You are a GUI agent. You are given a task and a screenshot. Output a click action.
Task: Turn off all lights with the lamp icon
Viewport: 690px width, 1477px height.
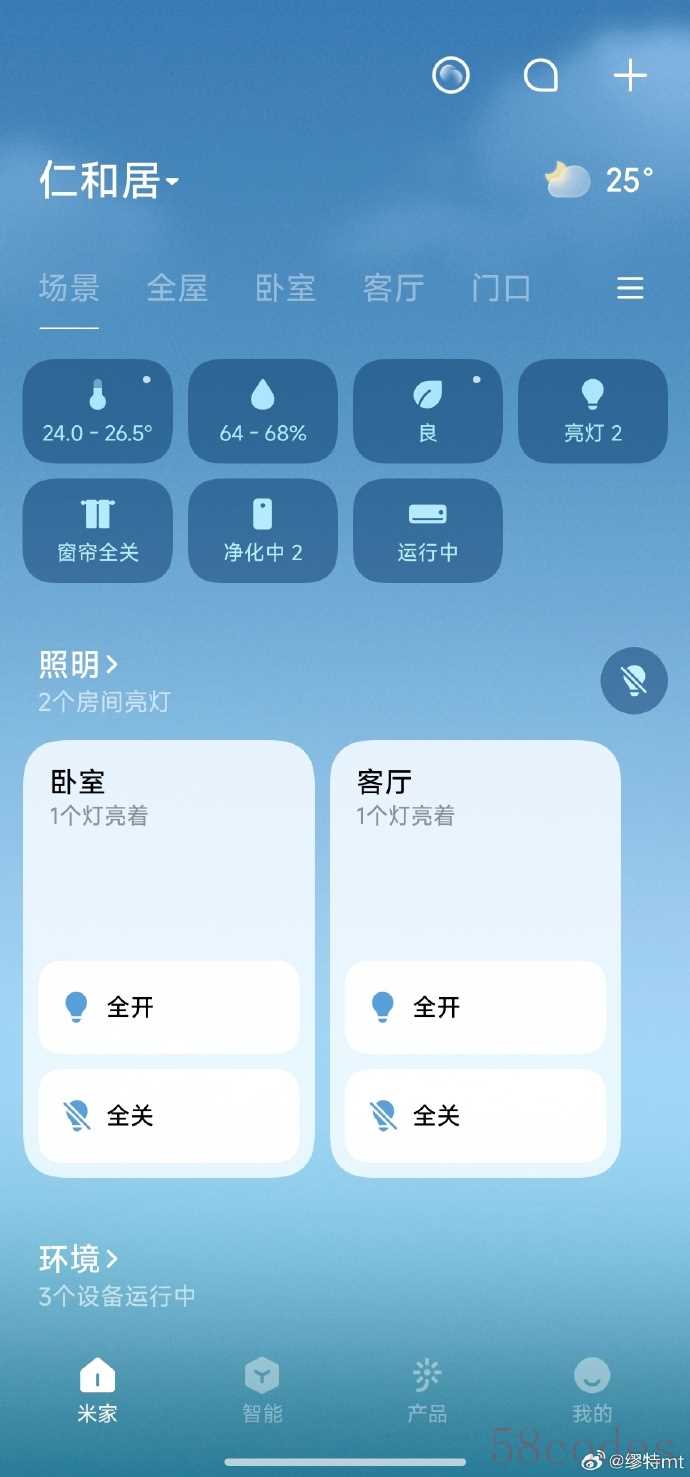click(633, 681)
